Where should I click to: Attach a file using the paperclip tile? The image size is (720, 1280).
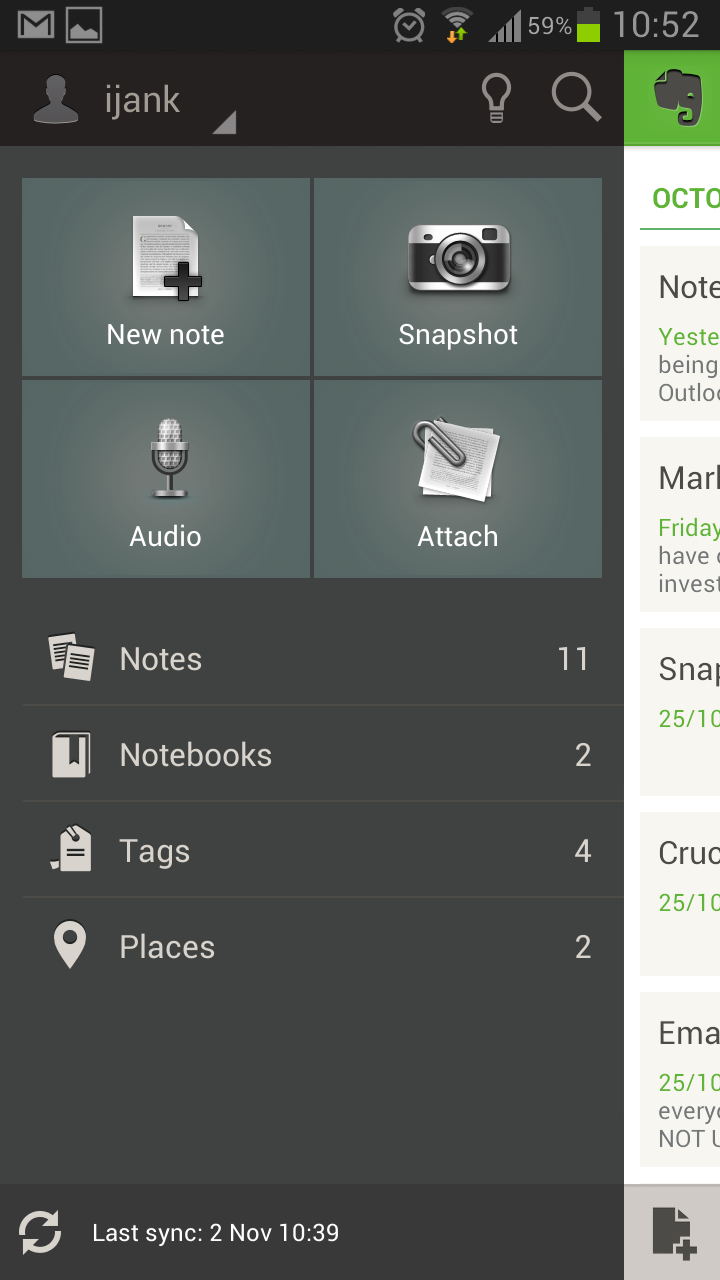coord(457,479)
